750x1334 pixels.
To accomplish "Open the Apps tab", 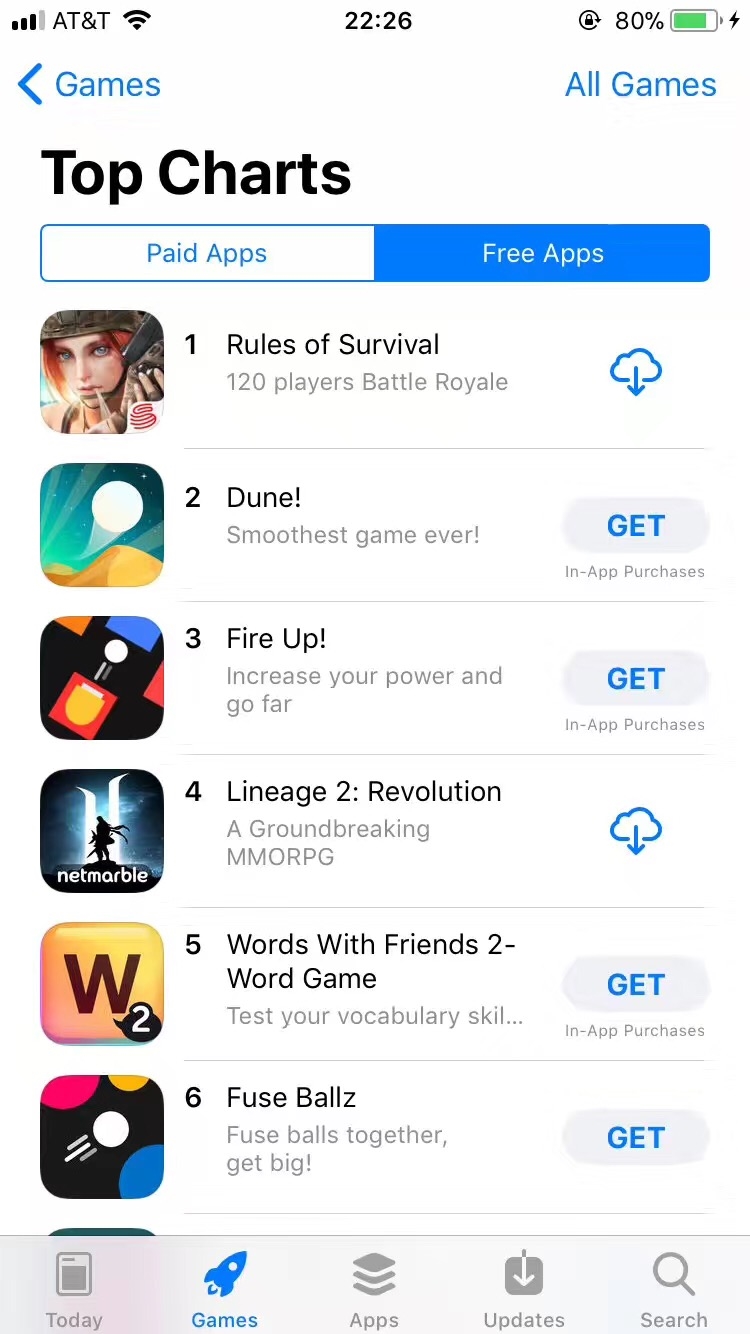I will click(374, 1290).
